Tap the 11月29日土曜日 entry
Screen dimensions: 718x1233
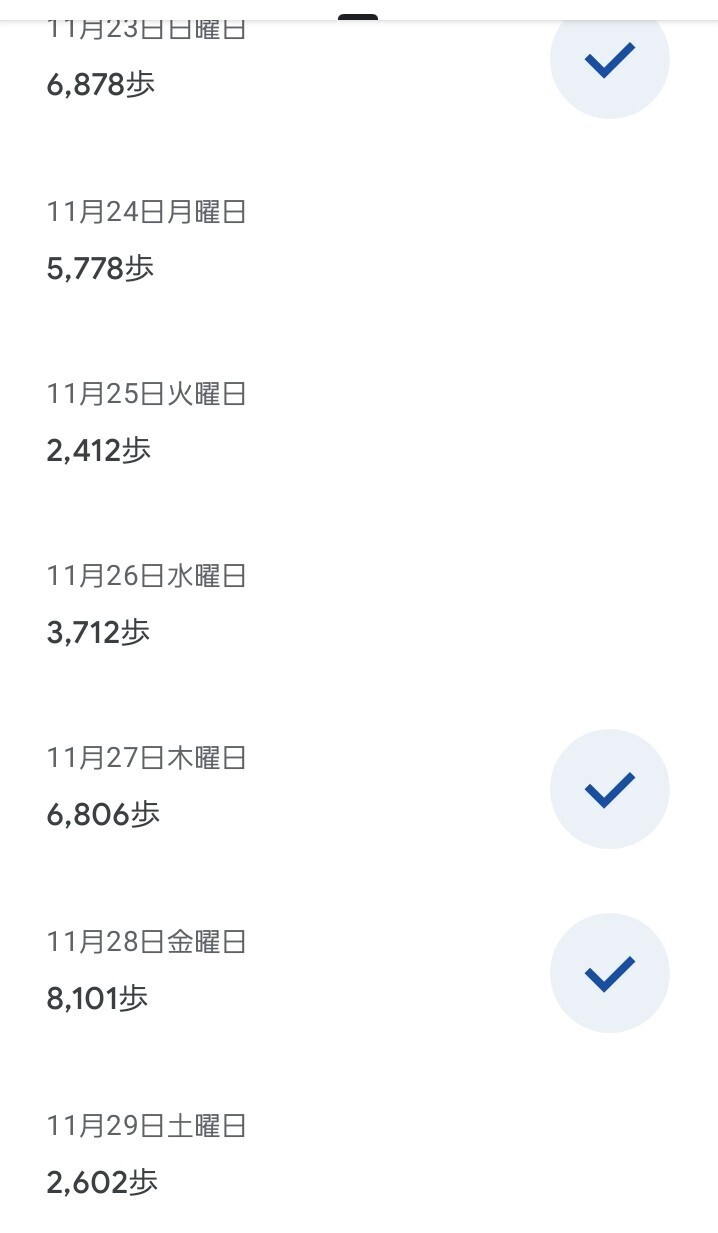point(146,1154)
